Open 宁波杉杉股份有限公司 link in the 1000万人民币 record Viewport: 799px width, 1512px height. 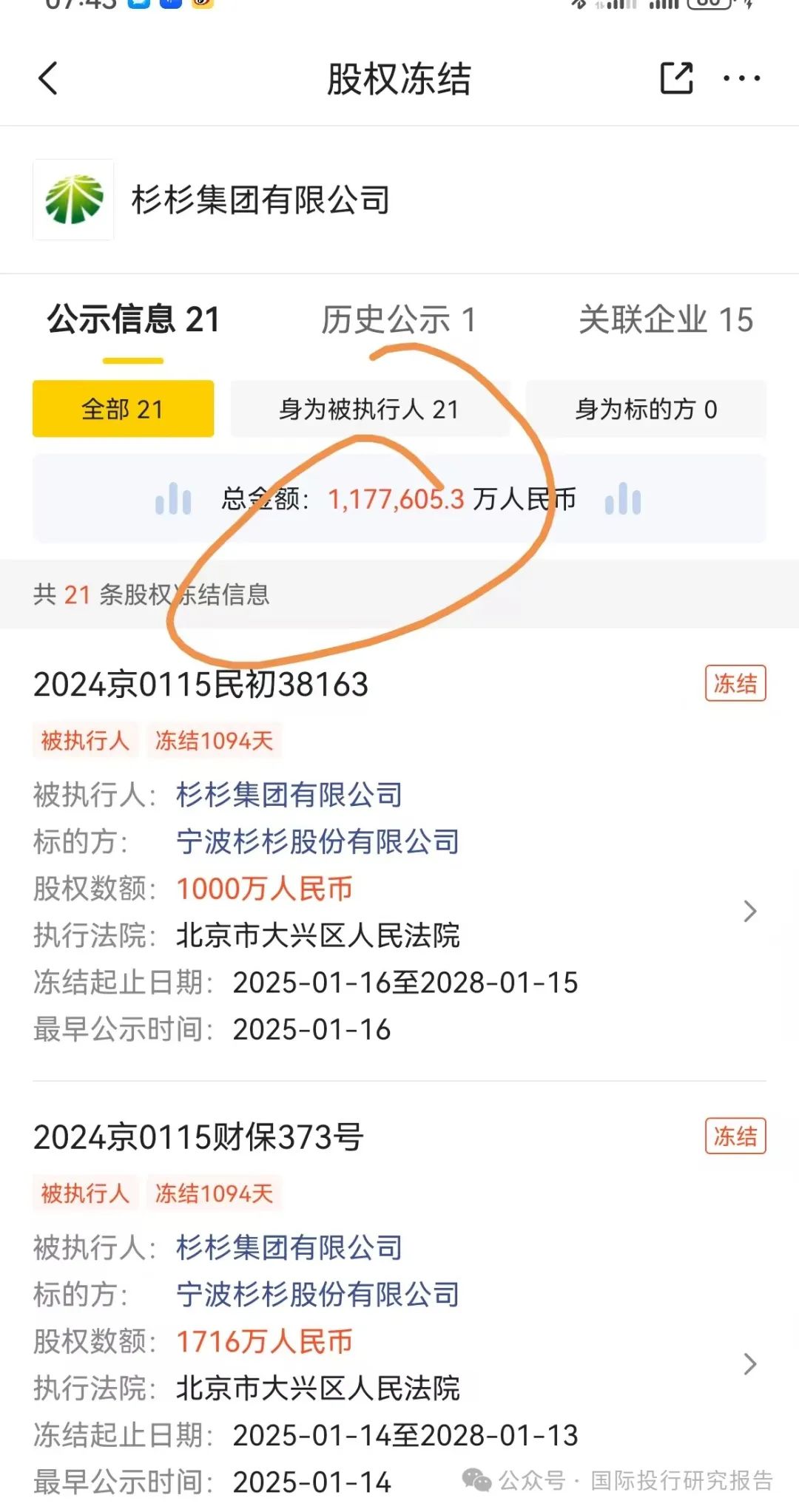tap(318, 841)
